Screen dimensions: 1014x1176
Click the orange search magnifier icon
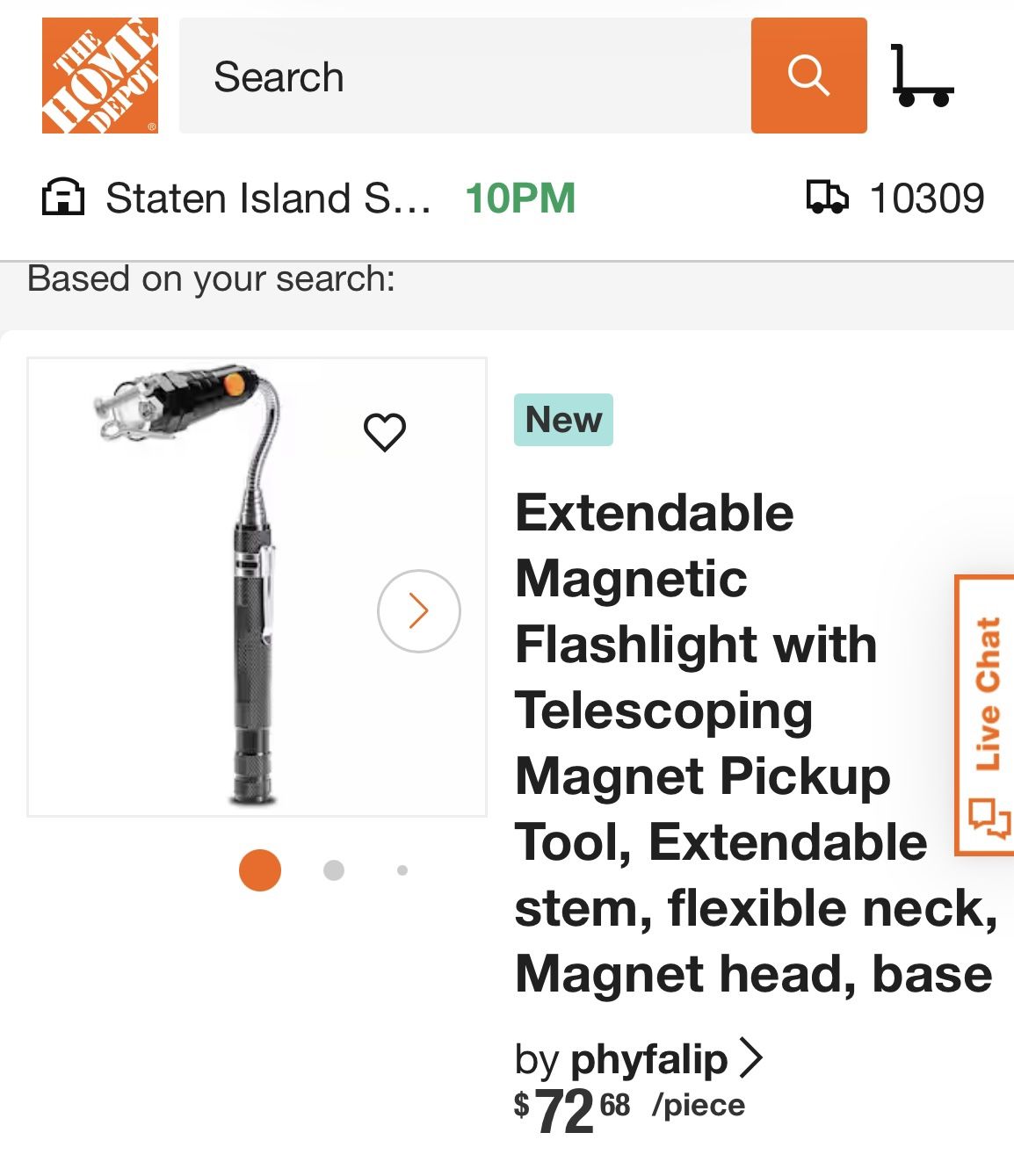[x=808, y=76]
